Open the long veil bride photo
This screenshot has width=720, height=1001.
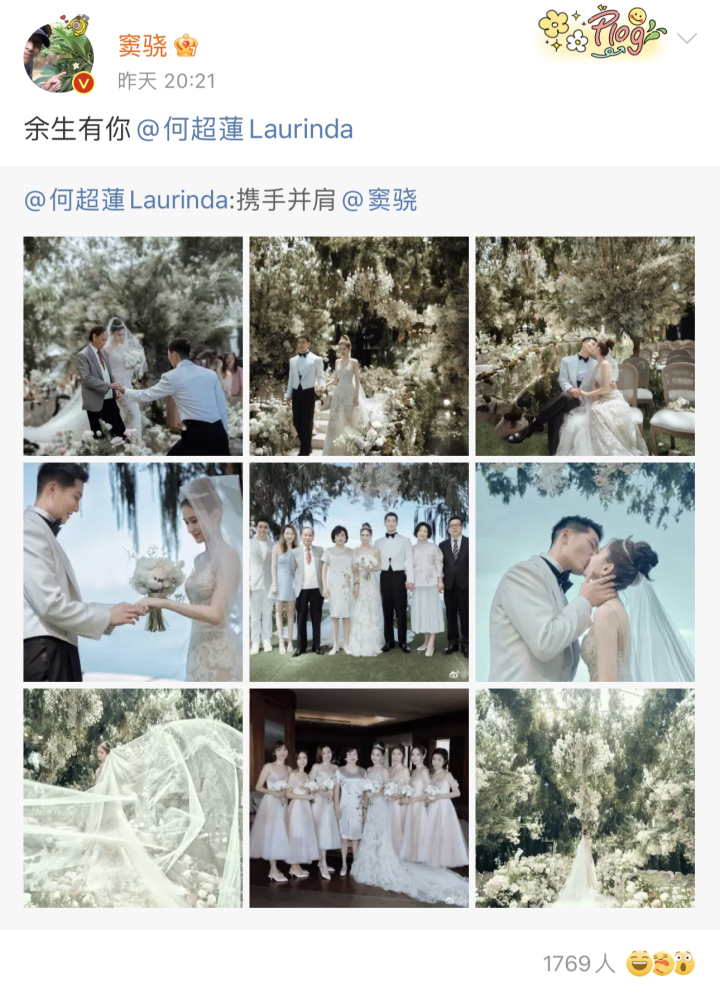pos(133,798)
